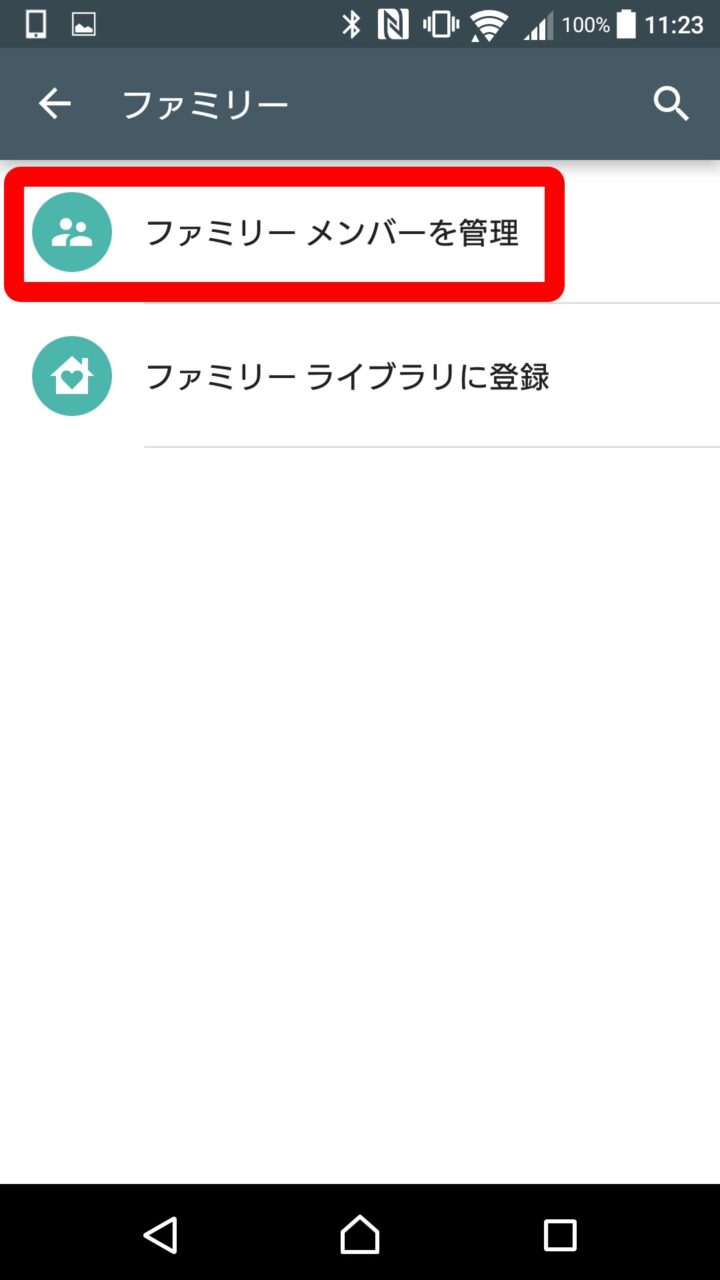
Task: Go back using the app bar arrow
Action: tap(55, 104)
